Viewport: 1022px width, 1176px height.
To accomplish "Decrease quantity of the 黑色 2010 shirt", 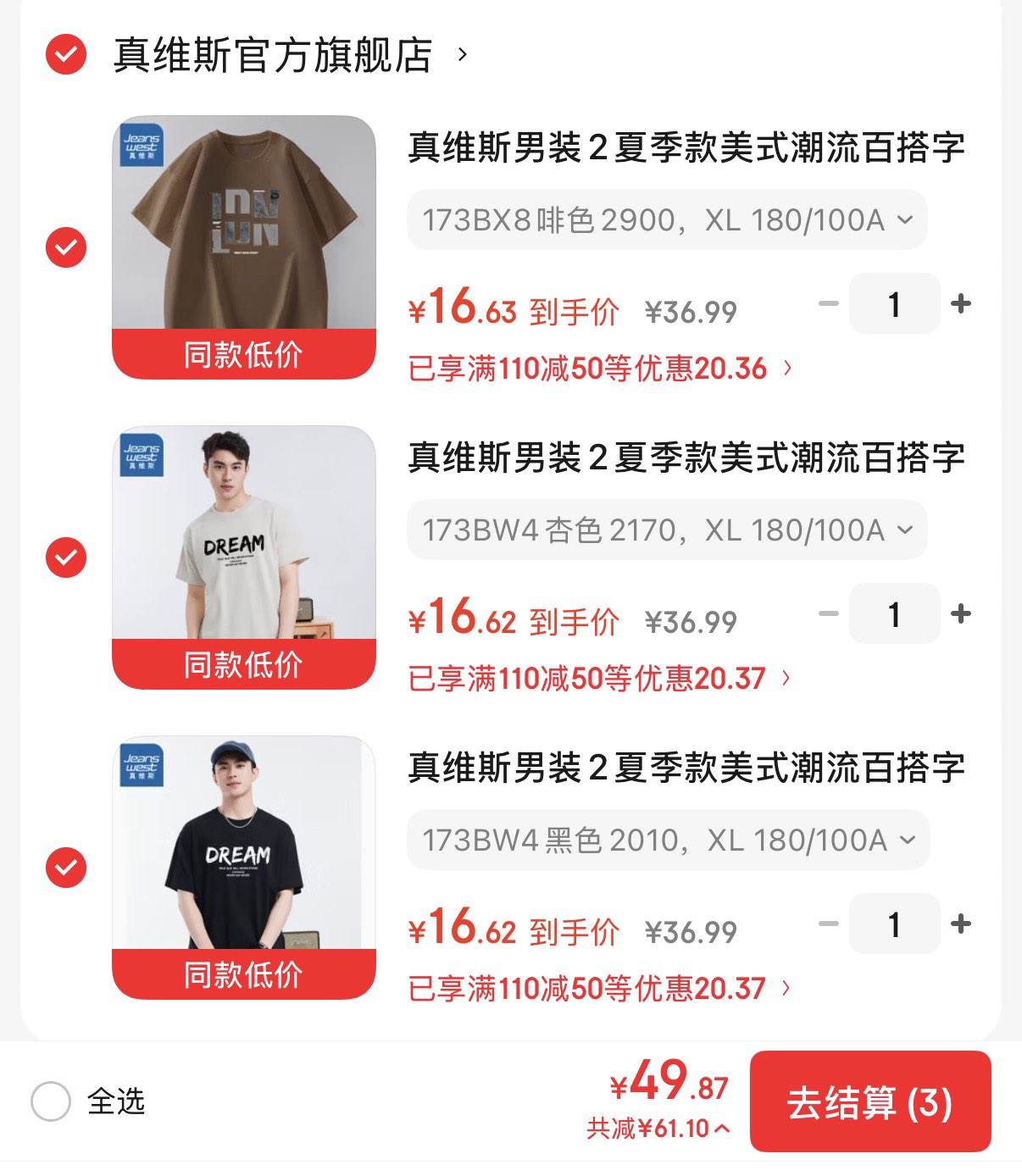I will pos(829,924).
